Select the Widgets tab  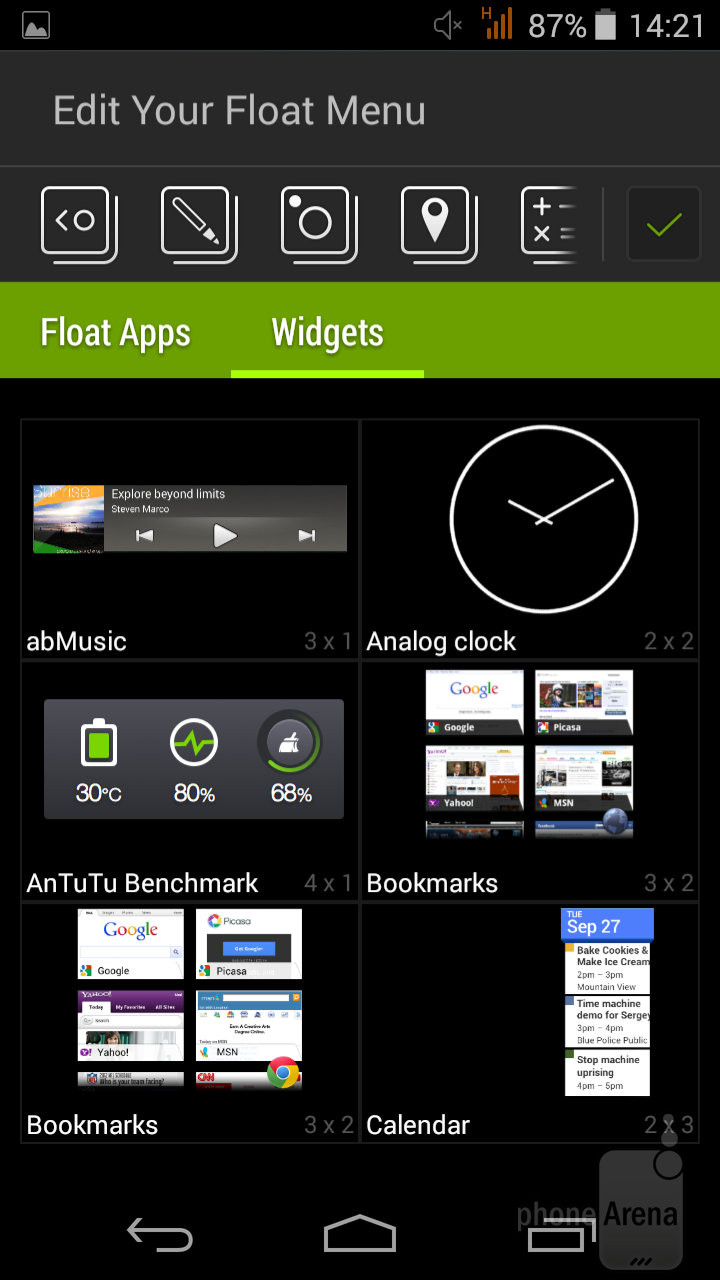click(x=327, y=333)
